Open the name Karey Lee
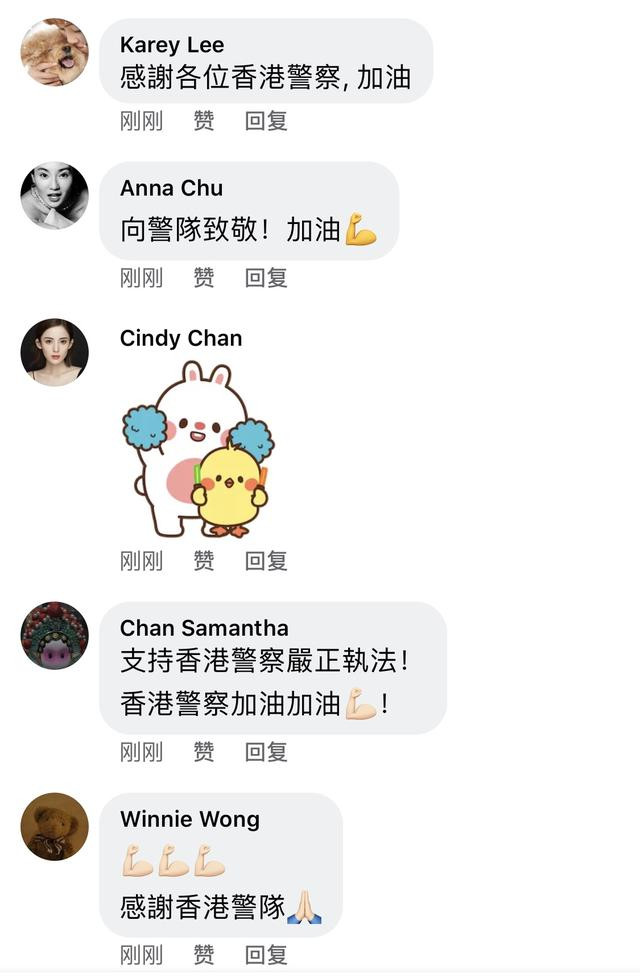 point(172,45)
